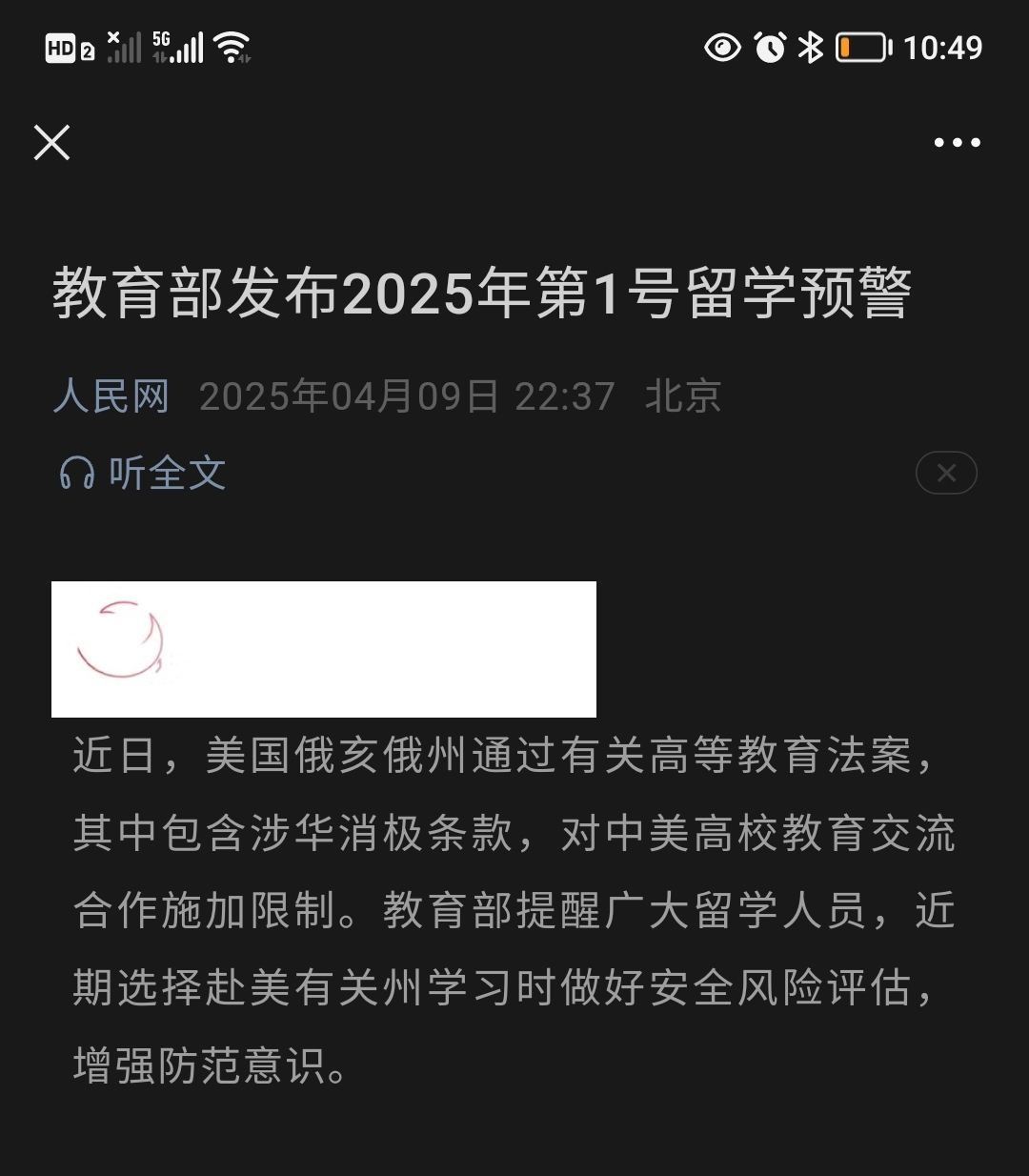The height and width of the screenshot is (1176, 1029).
Task: Close the article page
Action: click(x=52, y=143)
